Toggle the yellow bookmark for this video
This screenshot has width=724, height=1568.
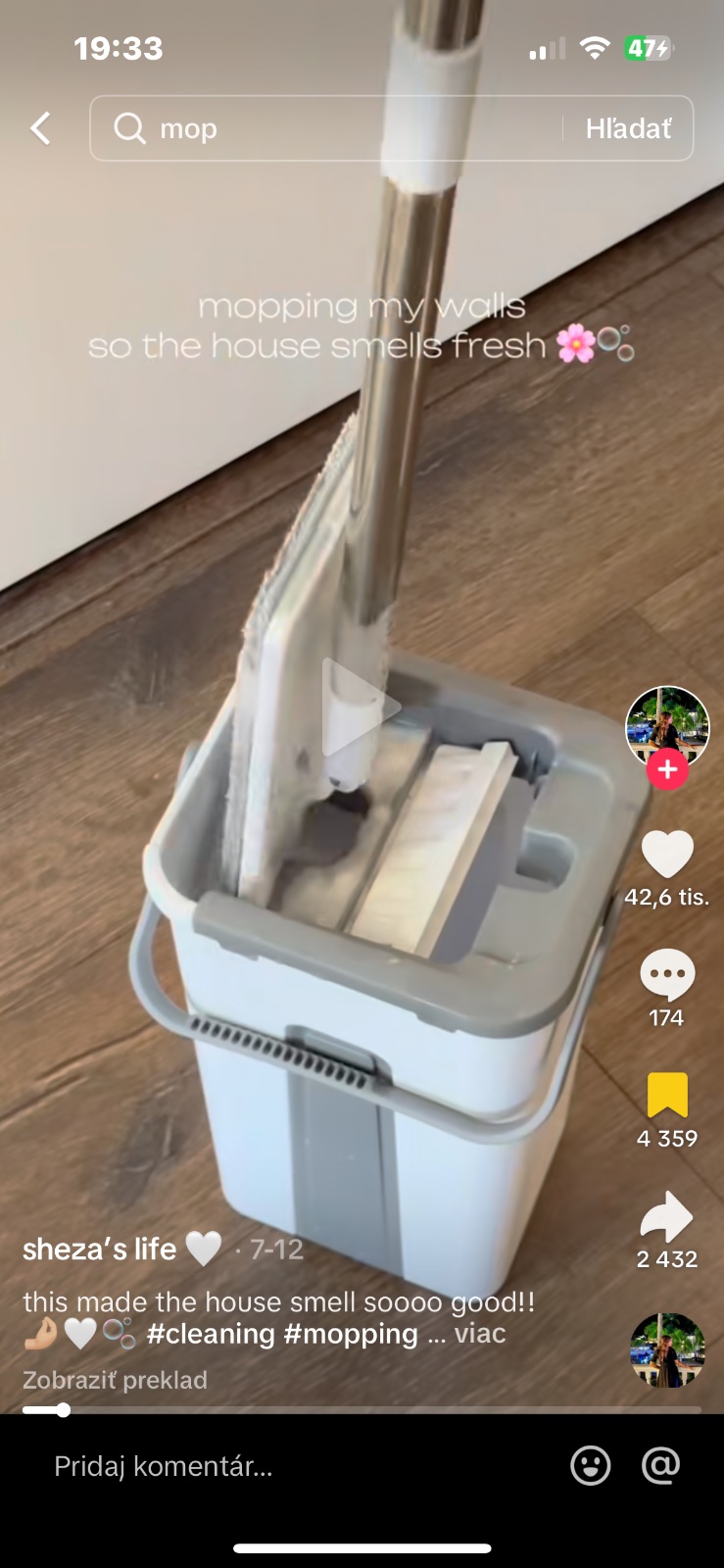coord(667,1095)
